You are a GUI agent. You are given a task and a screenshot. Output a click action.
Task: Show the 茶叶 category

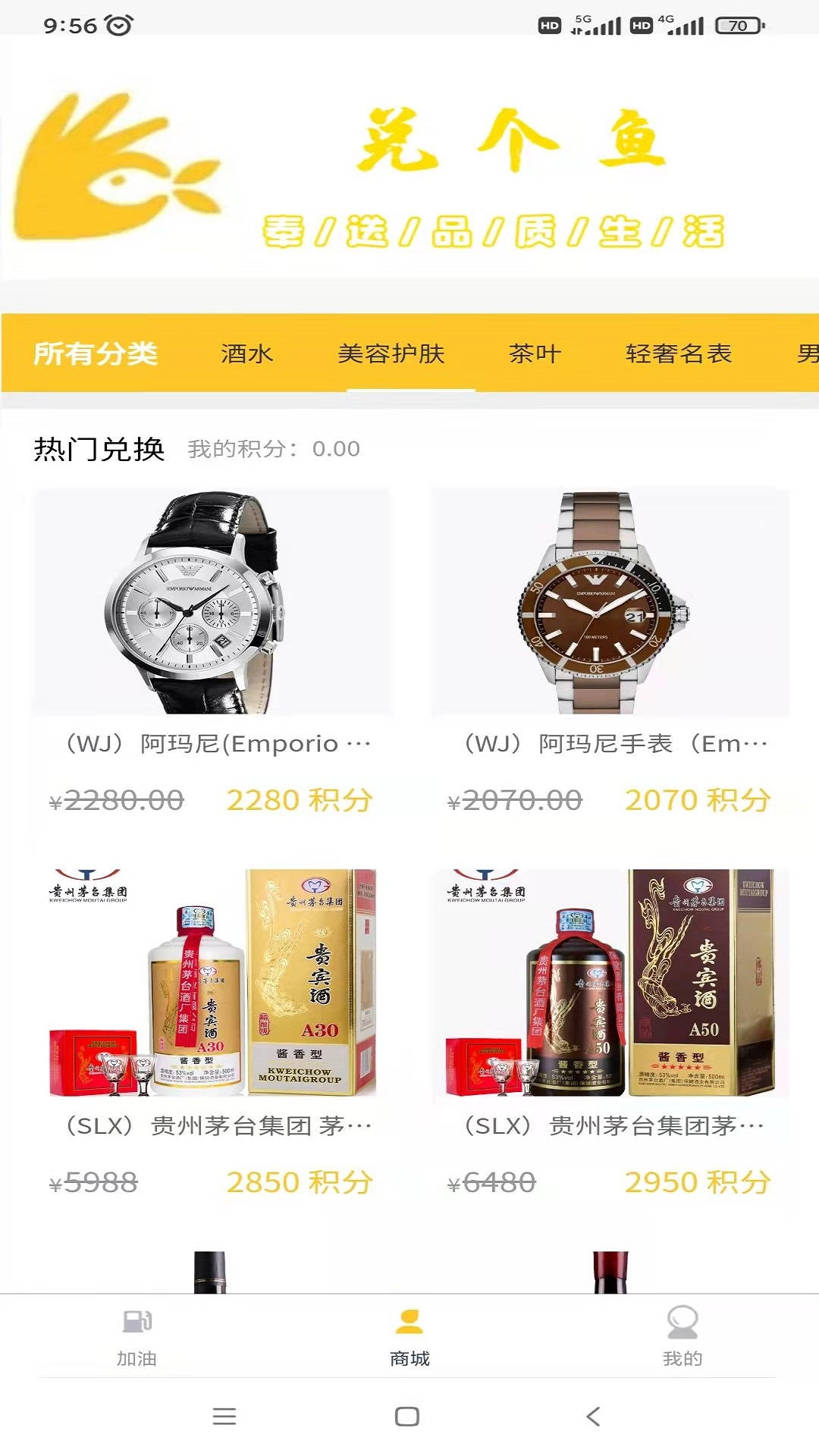(535, 353)
